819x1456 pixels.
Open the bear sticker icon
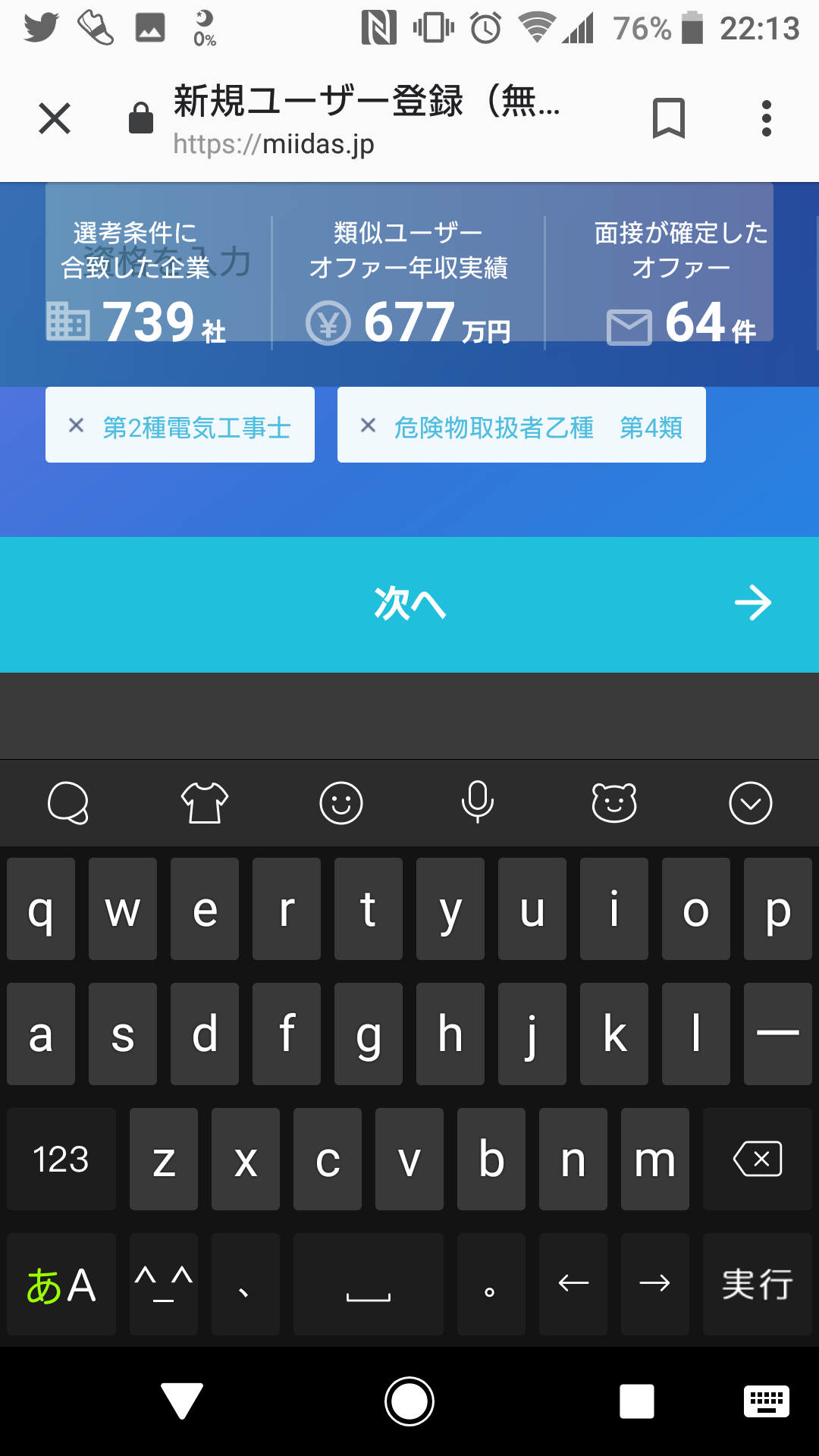point(614,803)
